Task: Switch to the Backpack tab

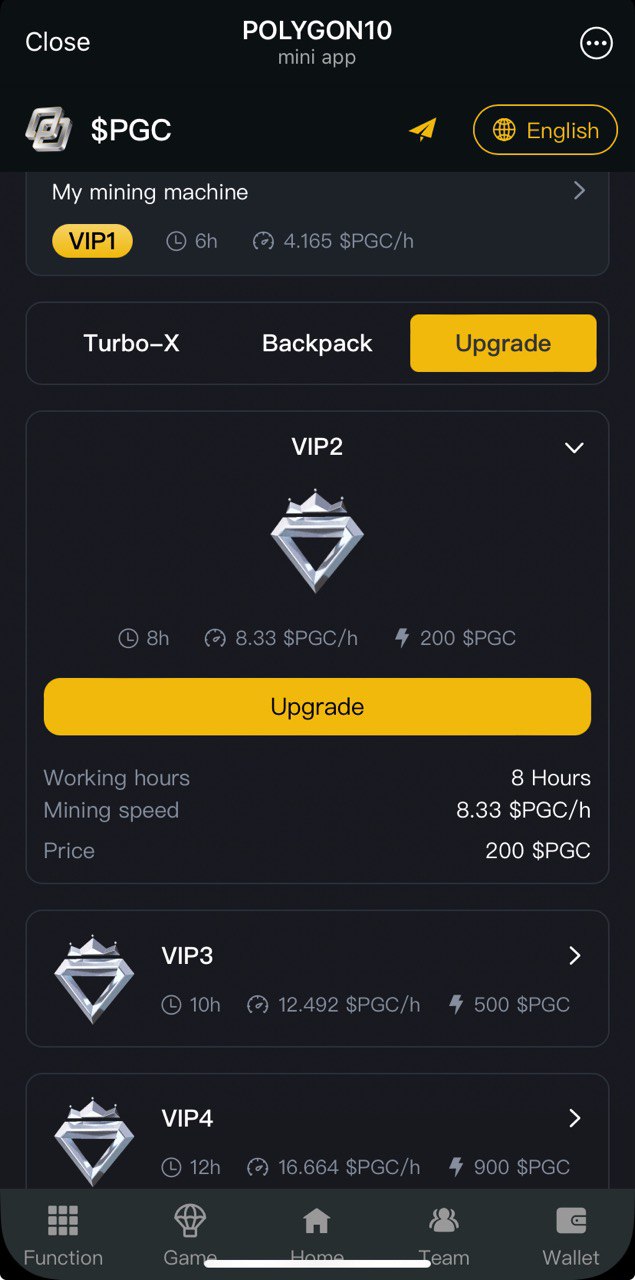Action: pos(317,343)
